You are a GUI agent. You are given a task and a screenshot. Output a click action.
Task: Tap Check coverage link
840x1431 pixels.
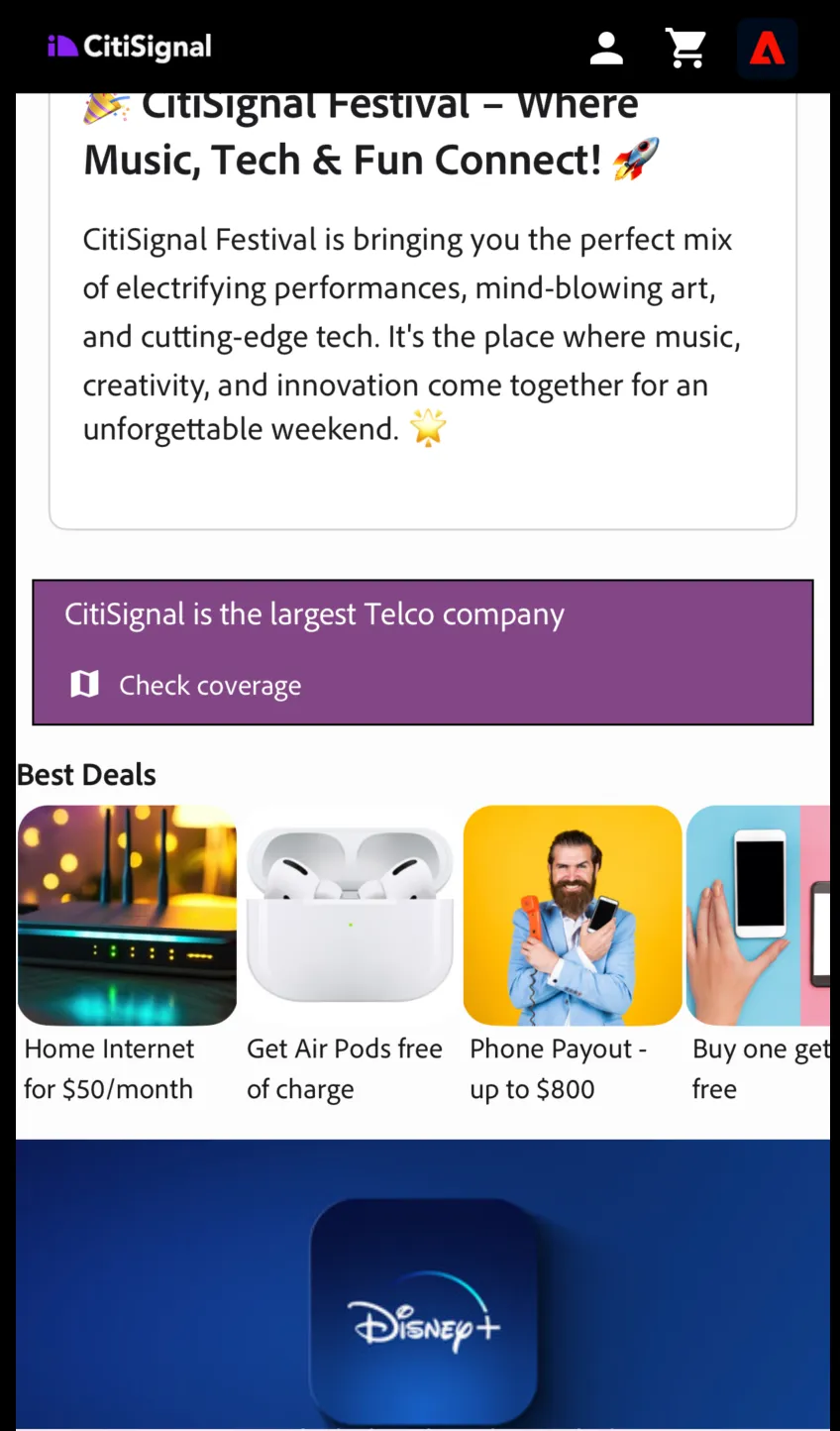pyautogui.click(x=186, y=685)
